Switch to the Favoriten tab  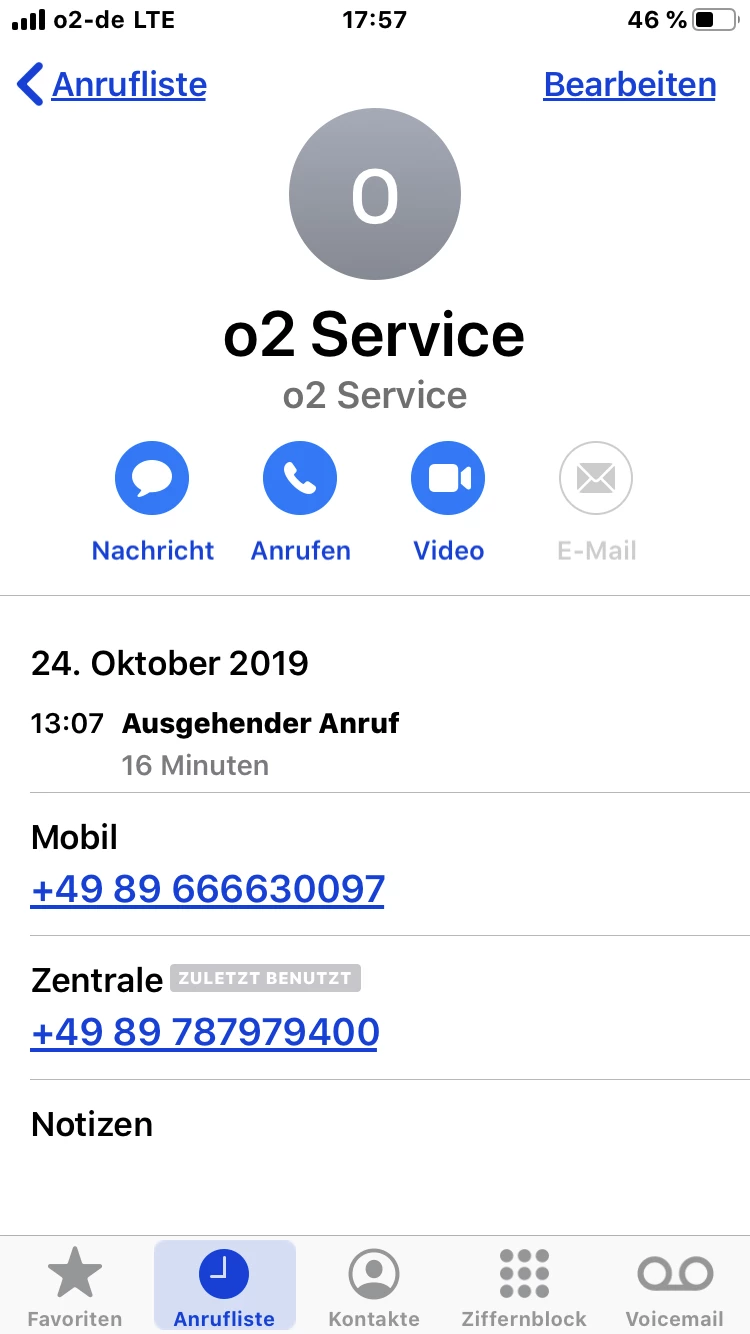pyautogui.click(x=75, y=1288)
